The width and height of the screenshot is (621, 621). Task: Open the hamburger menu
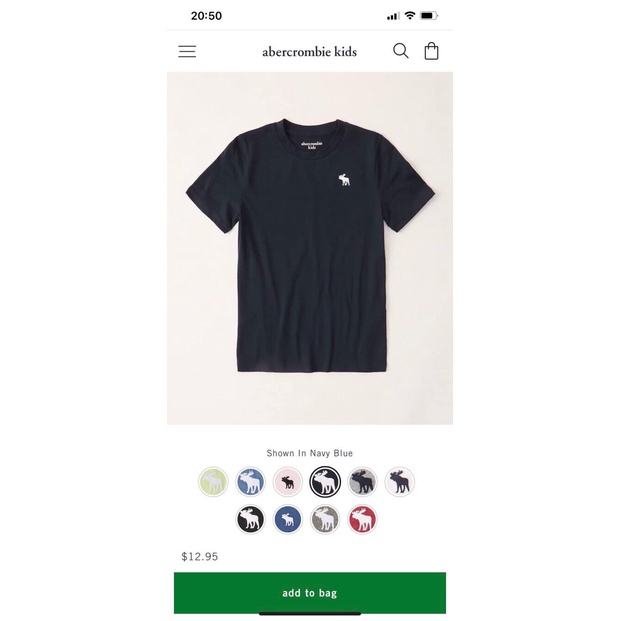click(x=187, y=51)
